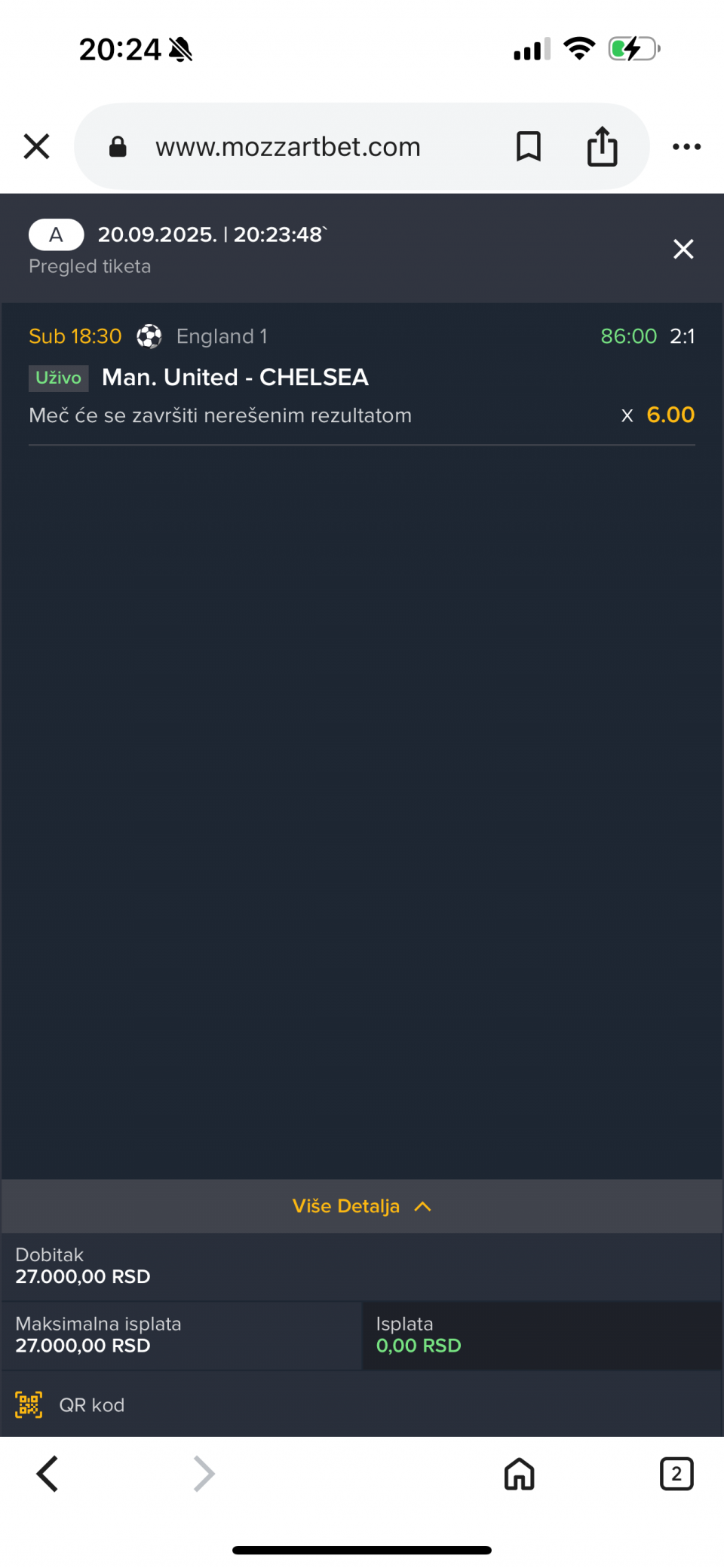Bookmark this page
Viewport: 724px width, 1568px height.
[528, 146]
